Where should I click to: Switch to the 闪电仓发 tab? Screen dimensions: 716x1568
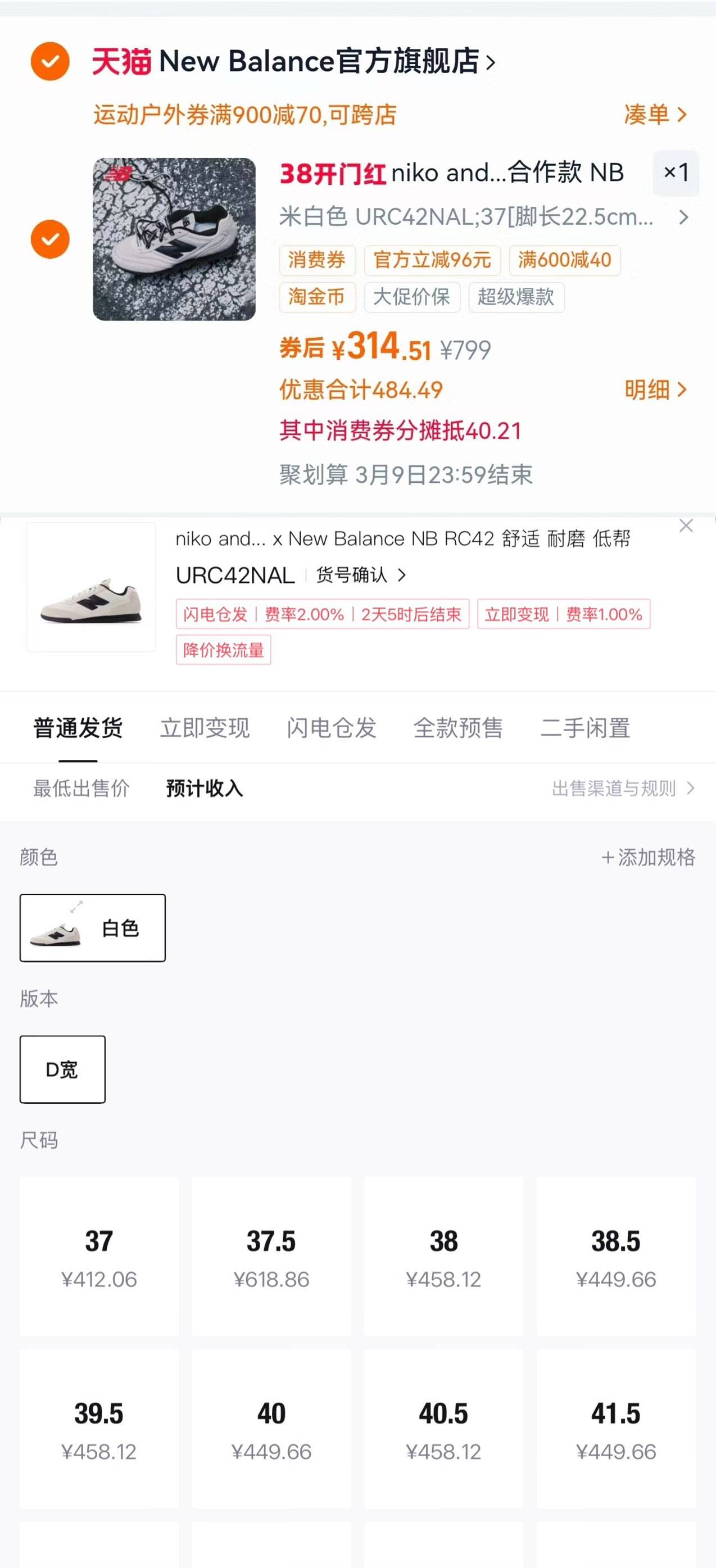(x=331, y=727)
